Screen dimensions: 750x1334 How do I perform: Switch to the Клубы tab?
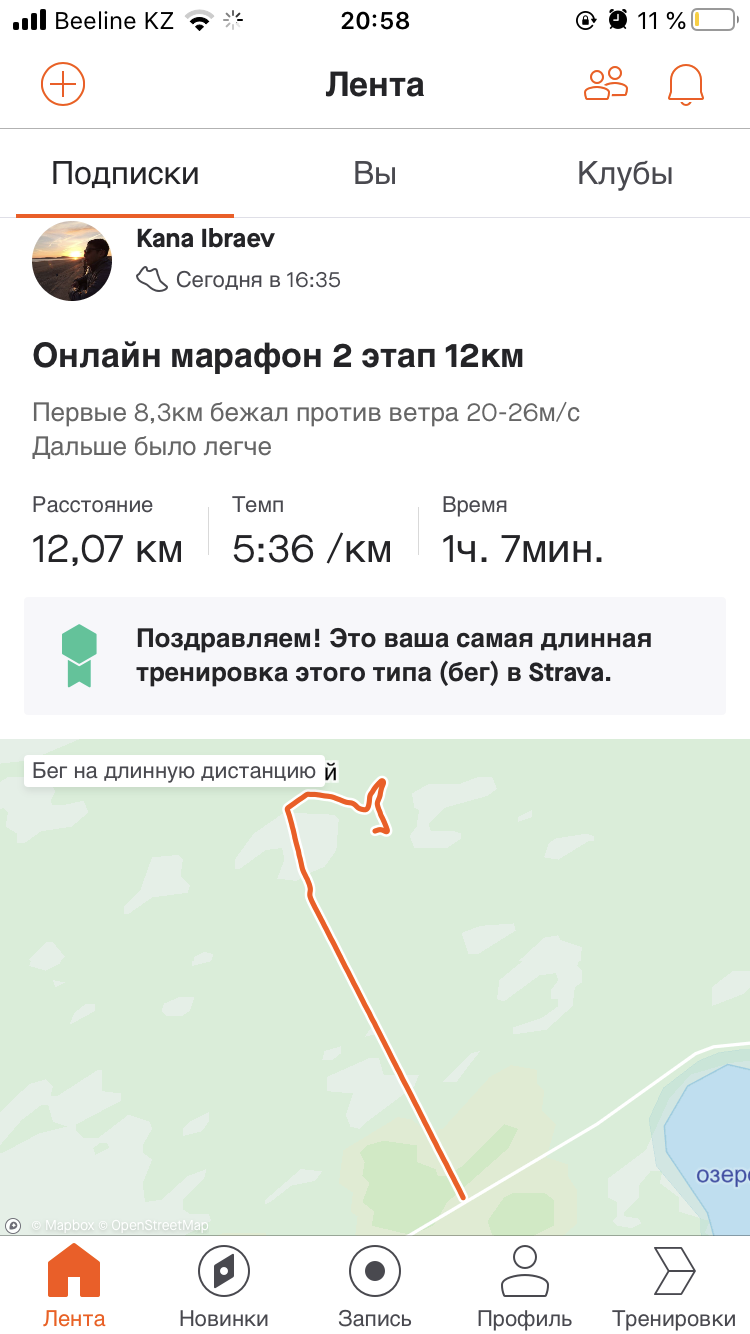coord(625,174)
